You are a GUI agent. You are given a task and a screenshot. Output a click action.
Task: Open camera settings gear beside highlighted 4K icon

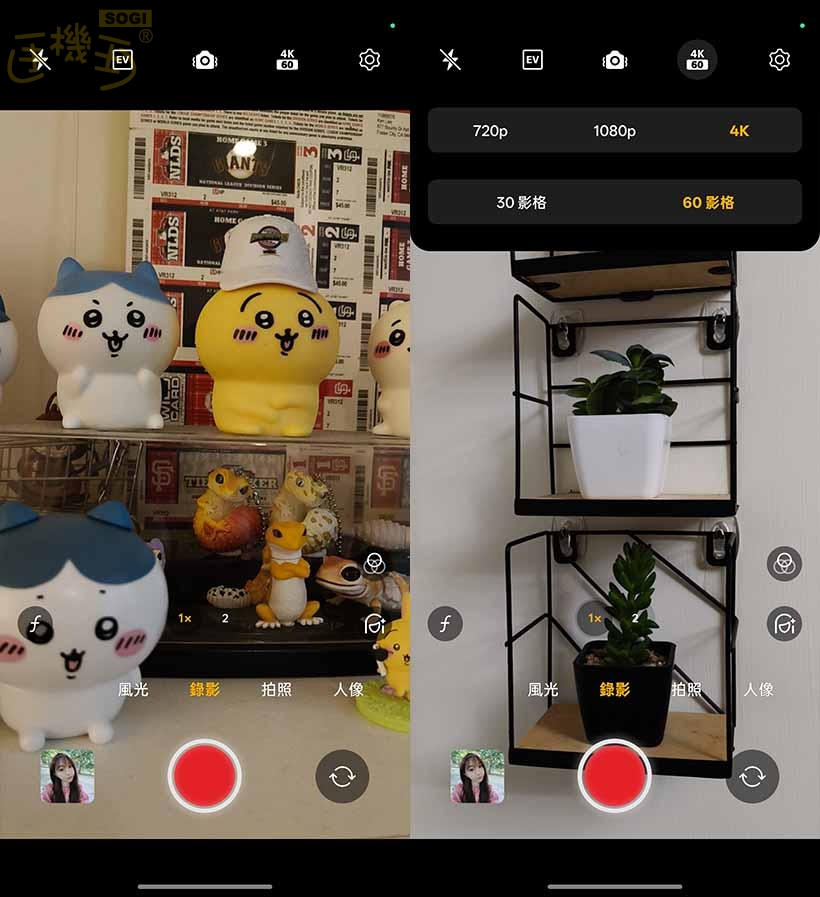coord(779,60)
